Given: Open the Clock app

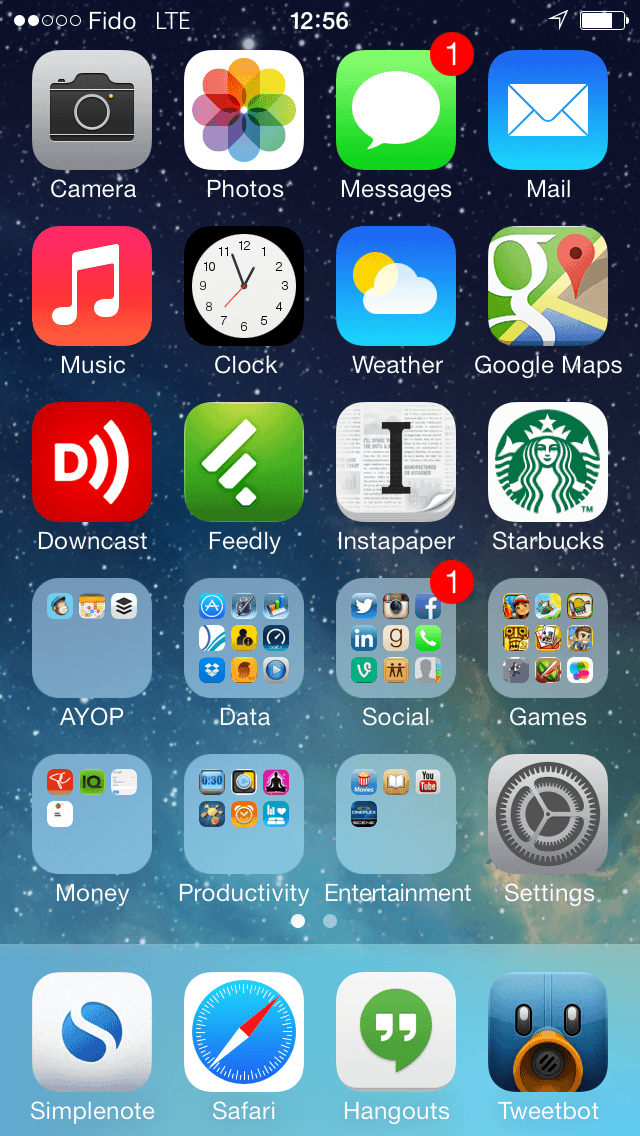Looking at the screenshot, I should point(244,286).
